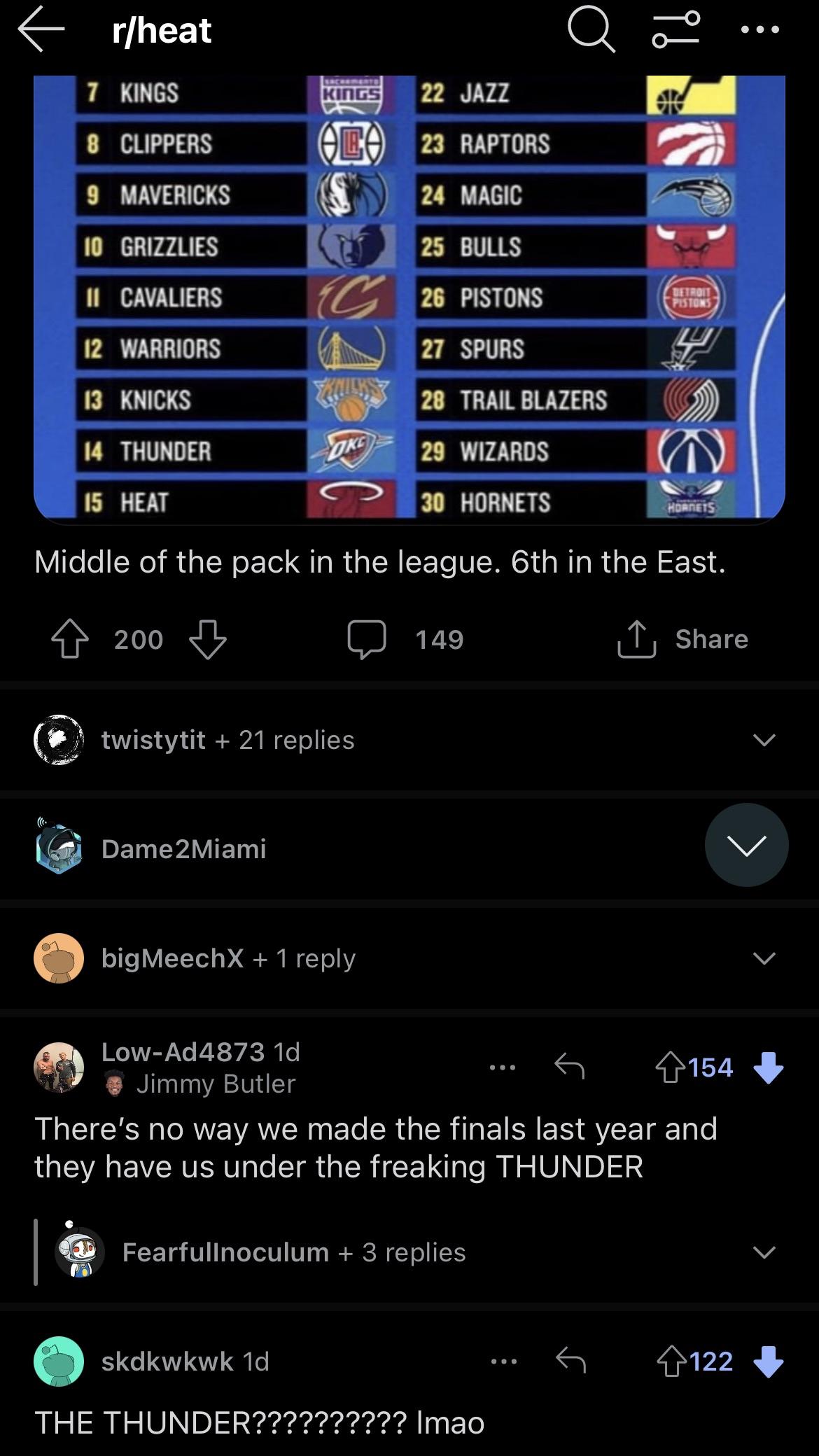Open search in r/heat

coord(591,31)
